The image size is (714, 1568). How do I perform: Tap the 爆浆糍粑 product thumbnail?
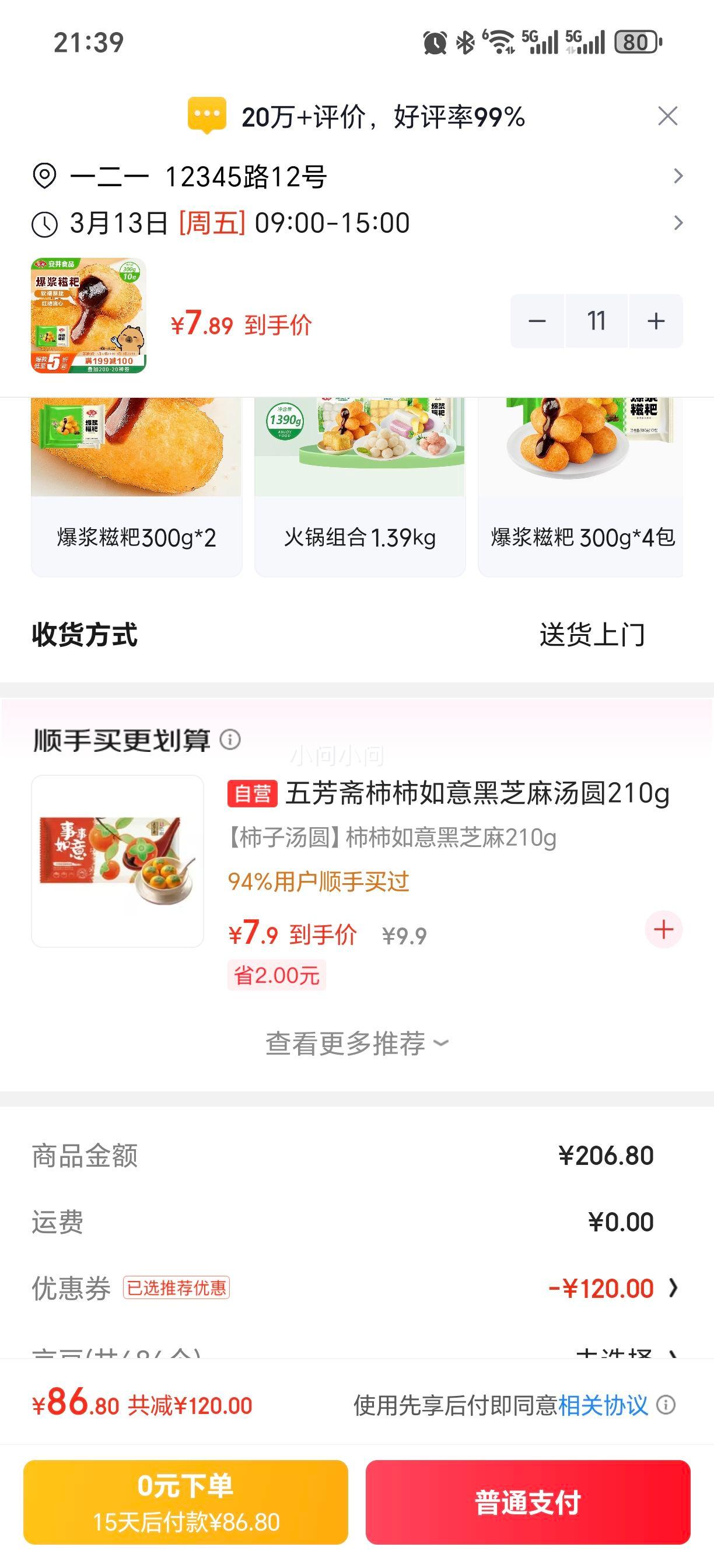pyautogui.click(x=88, y=316)
